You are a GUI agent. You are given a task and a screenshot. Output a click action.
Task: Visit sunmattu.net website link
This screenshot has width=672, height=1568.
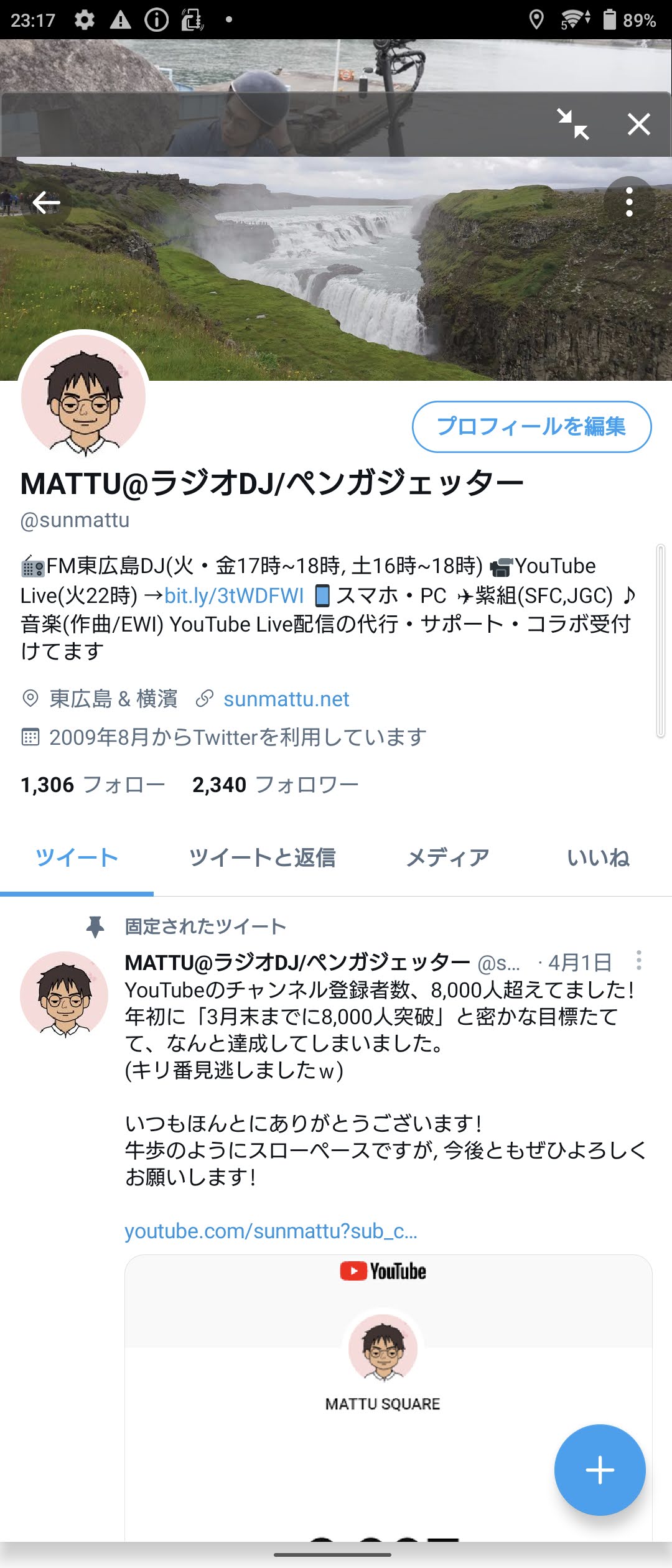pos(286,699)
